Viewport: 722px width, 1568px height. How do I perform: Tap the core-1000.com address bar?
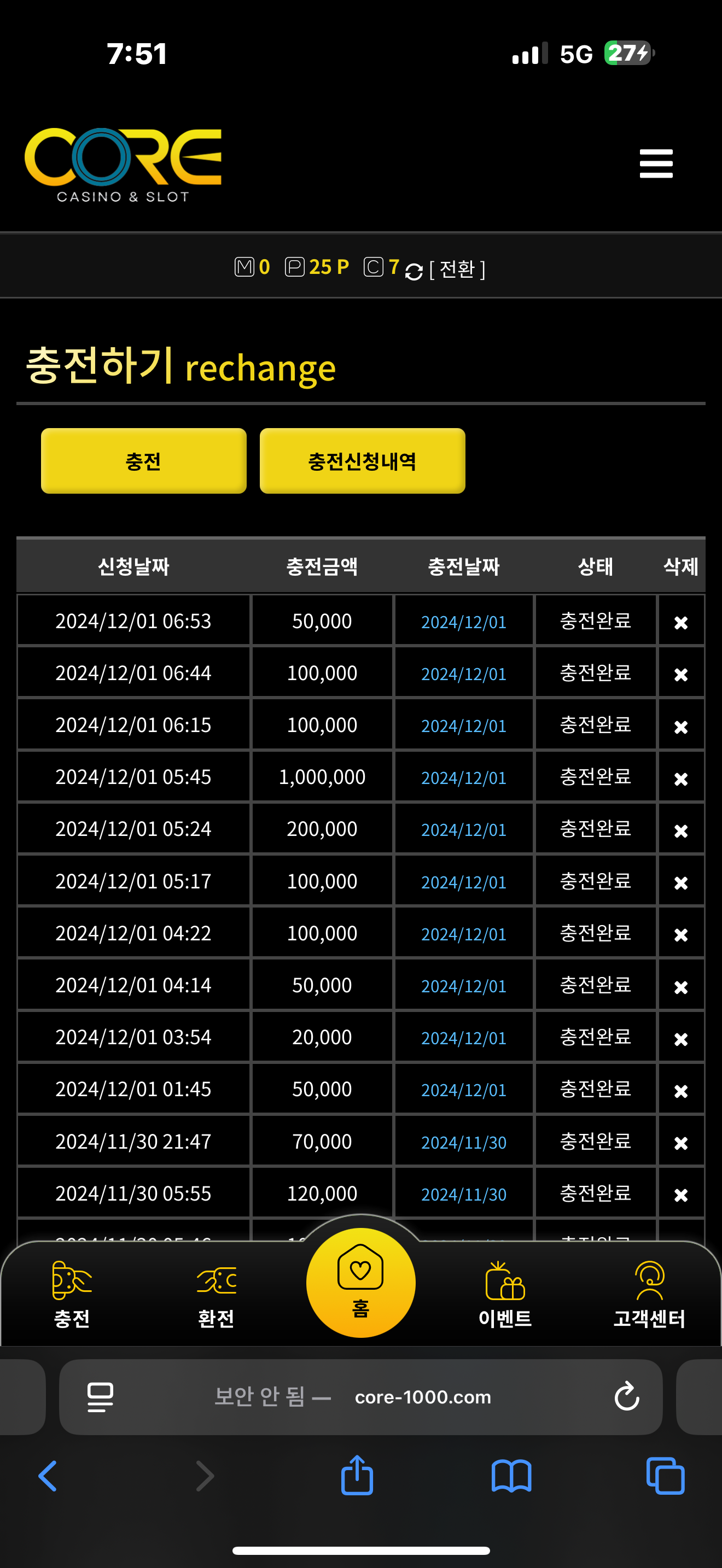tap(361, 1396)
